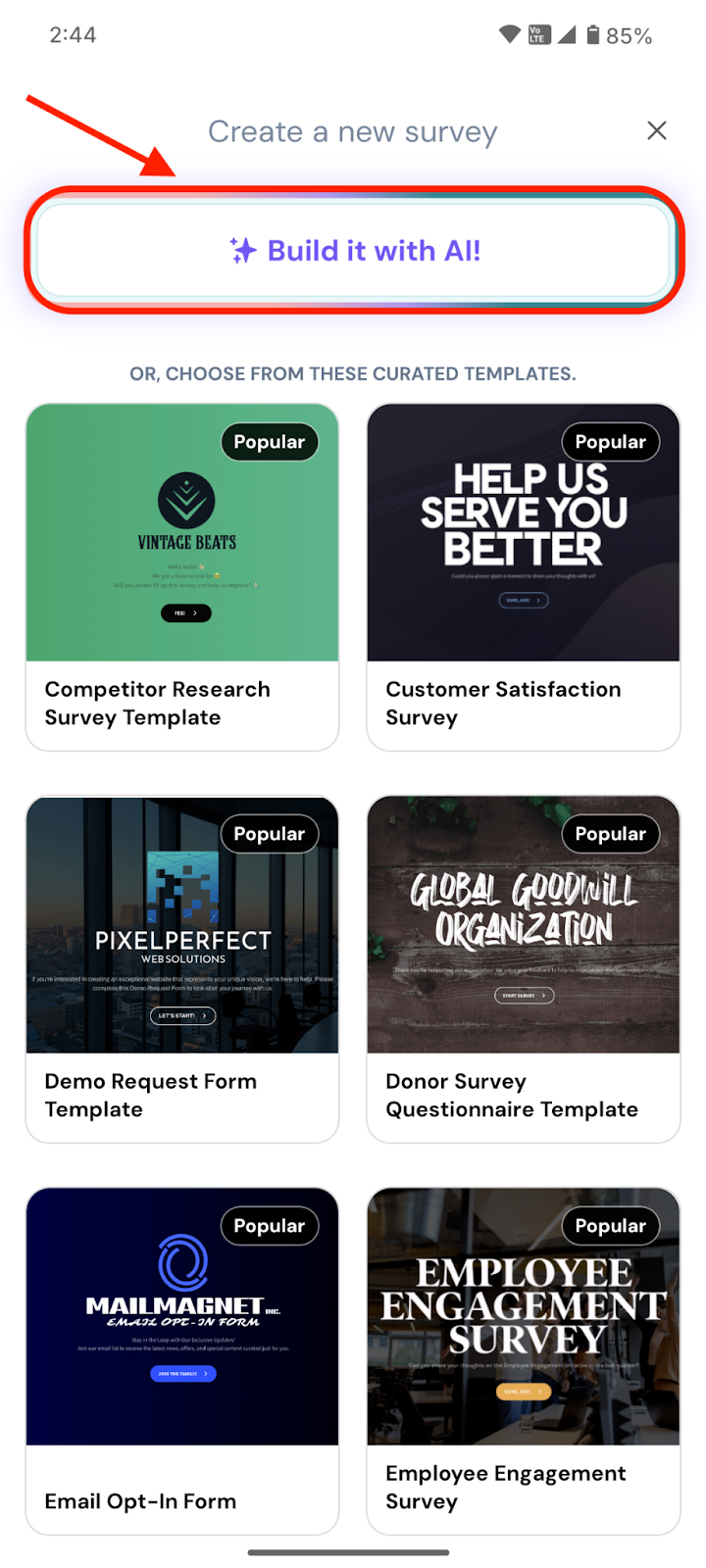Close the create new survey screen
This screenshot has width=706, height=1568.
point(657,130)
